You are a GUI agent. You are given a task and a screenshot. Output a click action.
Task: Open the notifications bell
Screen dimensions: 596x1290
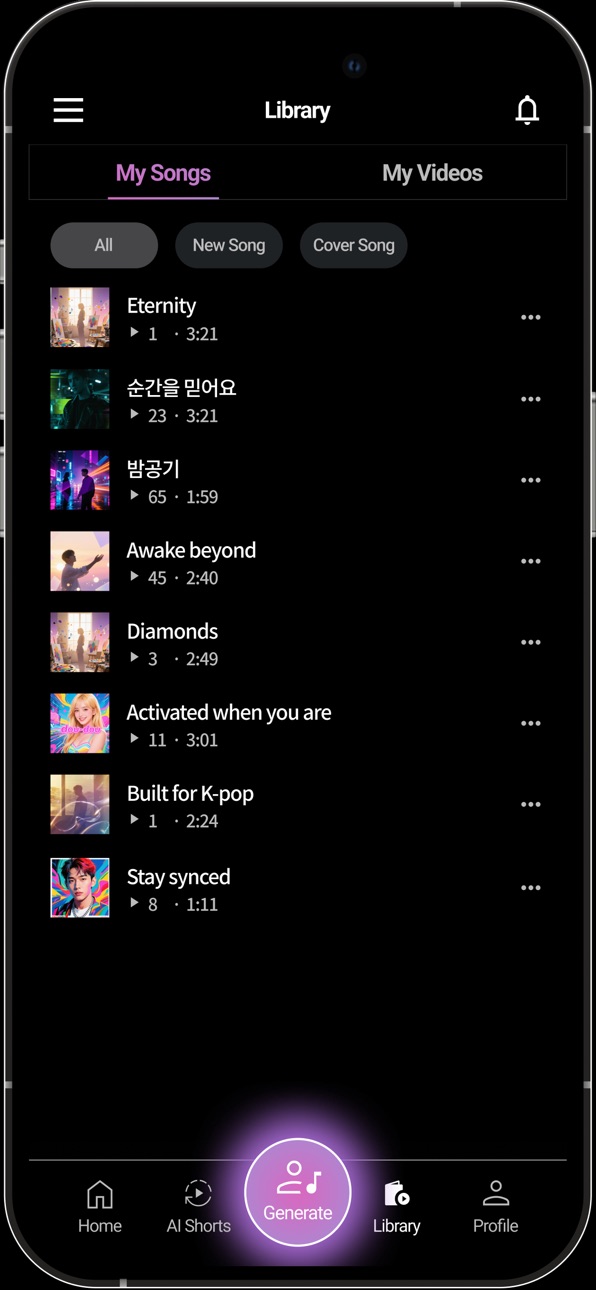(527, 110)
